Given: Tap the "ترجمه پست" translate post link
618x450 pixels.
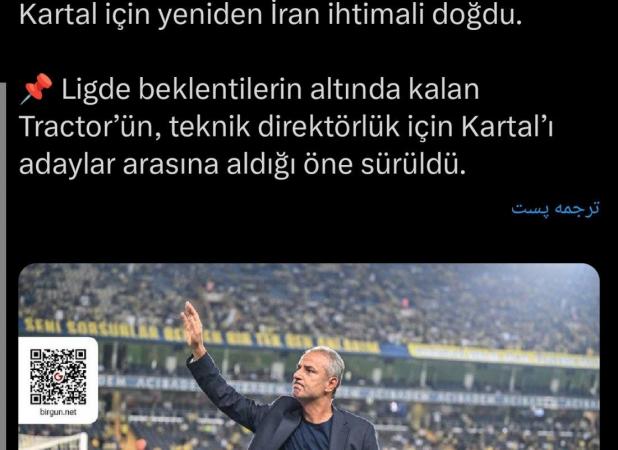Looking at the screenshot, I should pyautogui.click(x=555, y=208).
